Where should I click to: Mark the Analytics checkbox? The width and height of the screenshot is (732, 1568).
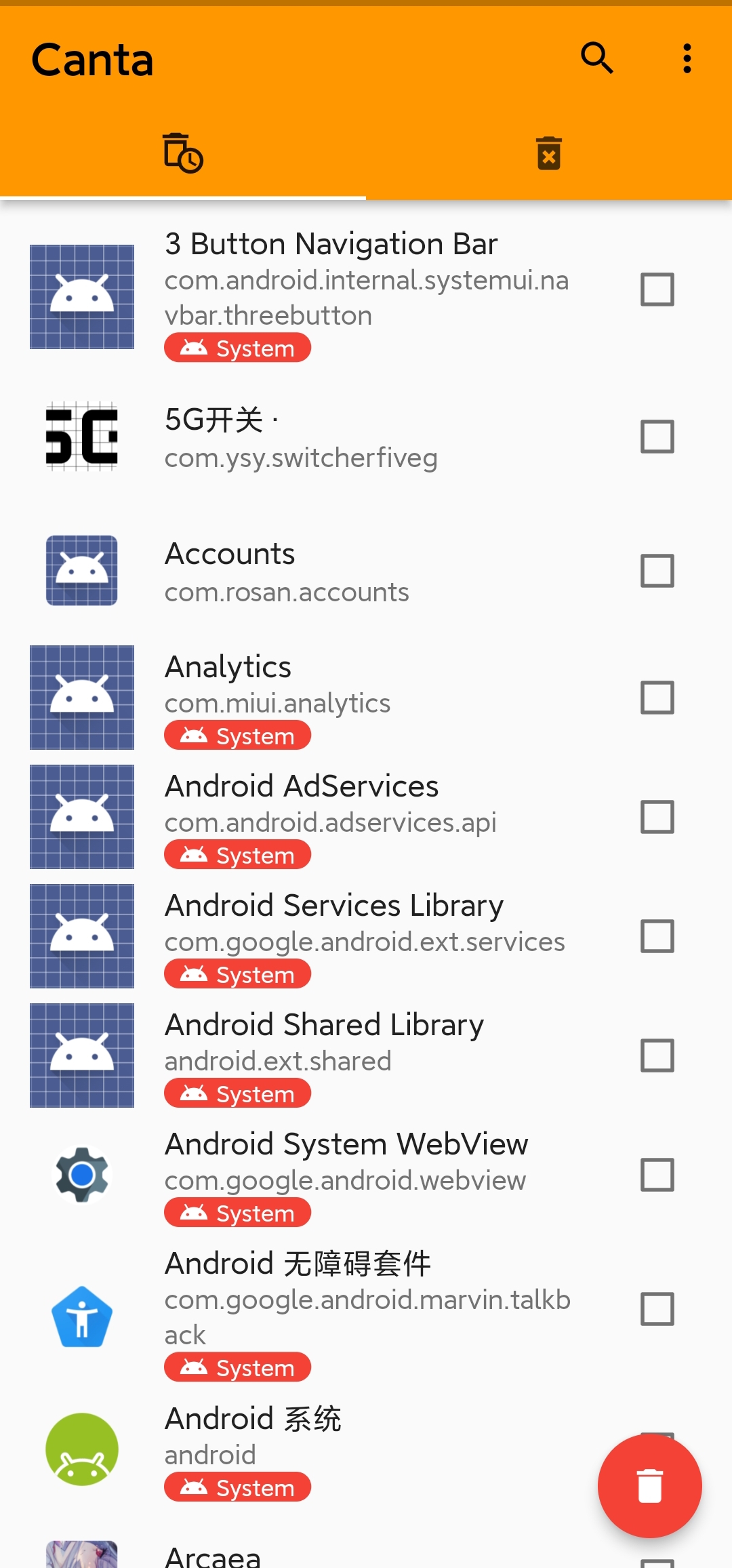click(657, 698)
